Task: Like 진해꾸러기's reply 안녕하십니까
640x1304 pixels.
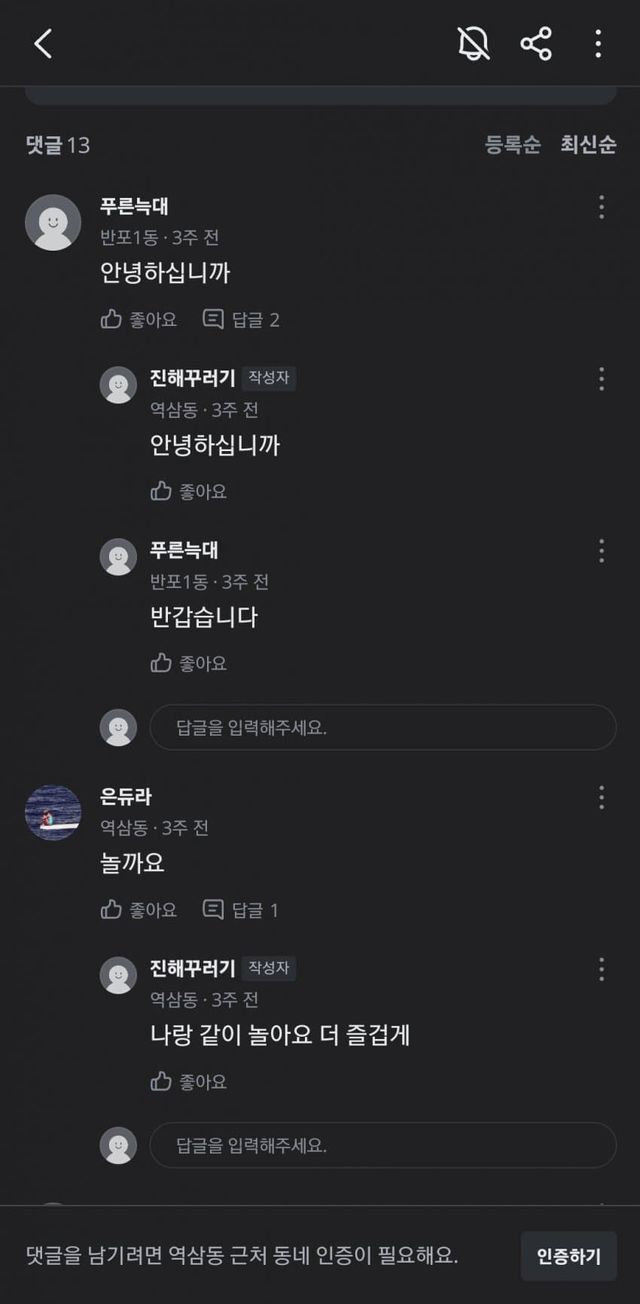Action: [x=188, y=491]
